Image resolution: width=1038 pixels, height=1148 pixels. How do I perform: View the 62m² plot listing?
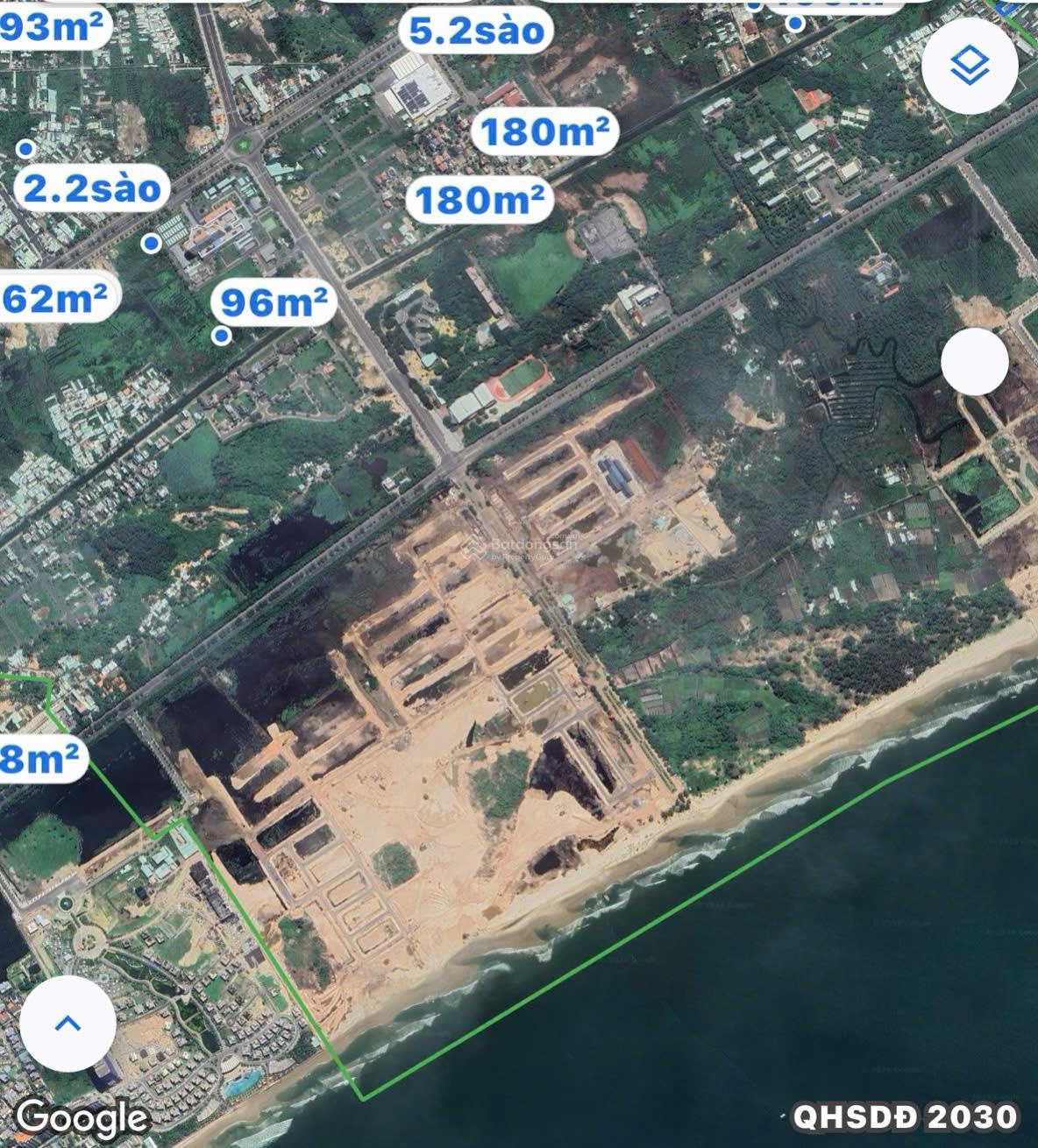click(x=54, y=299)
